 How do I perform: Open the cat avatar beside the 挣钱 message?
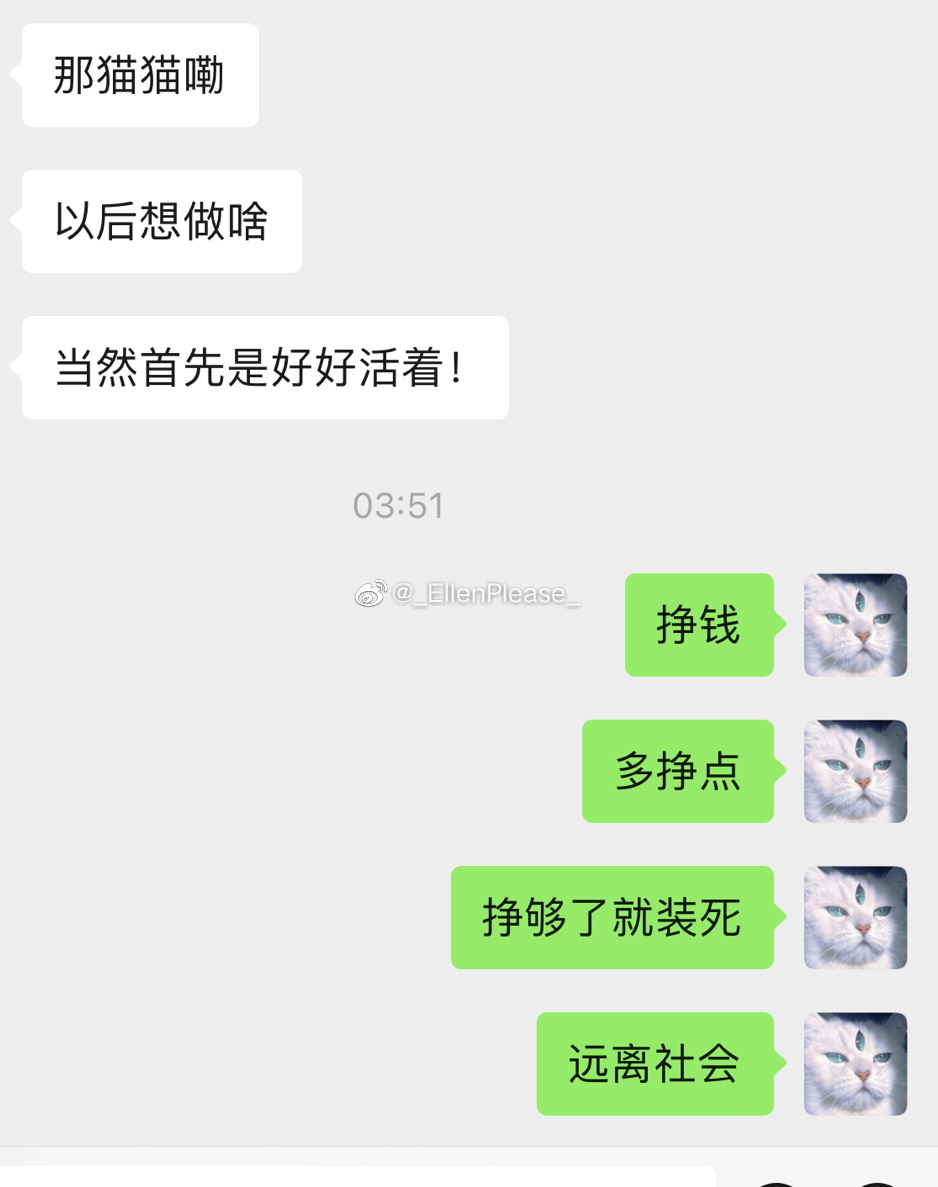855,625
